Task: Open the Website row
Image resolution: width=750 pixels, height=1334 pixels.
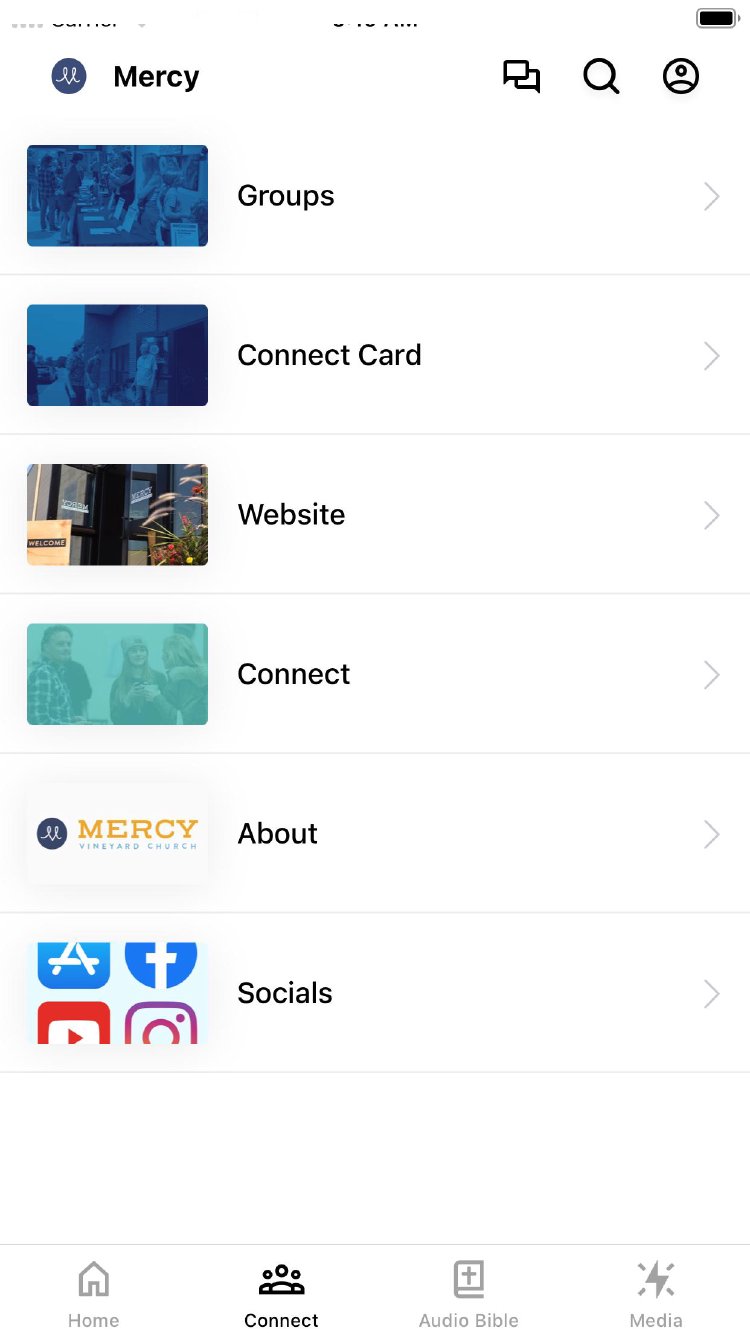Action: tap(375, 515)
